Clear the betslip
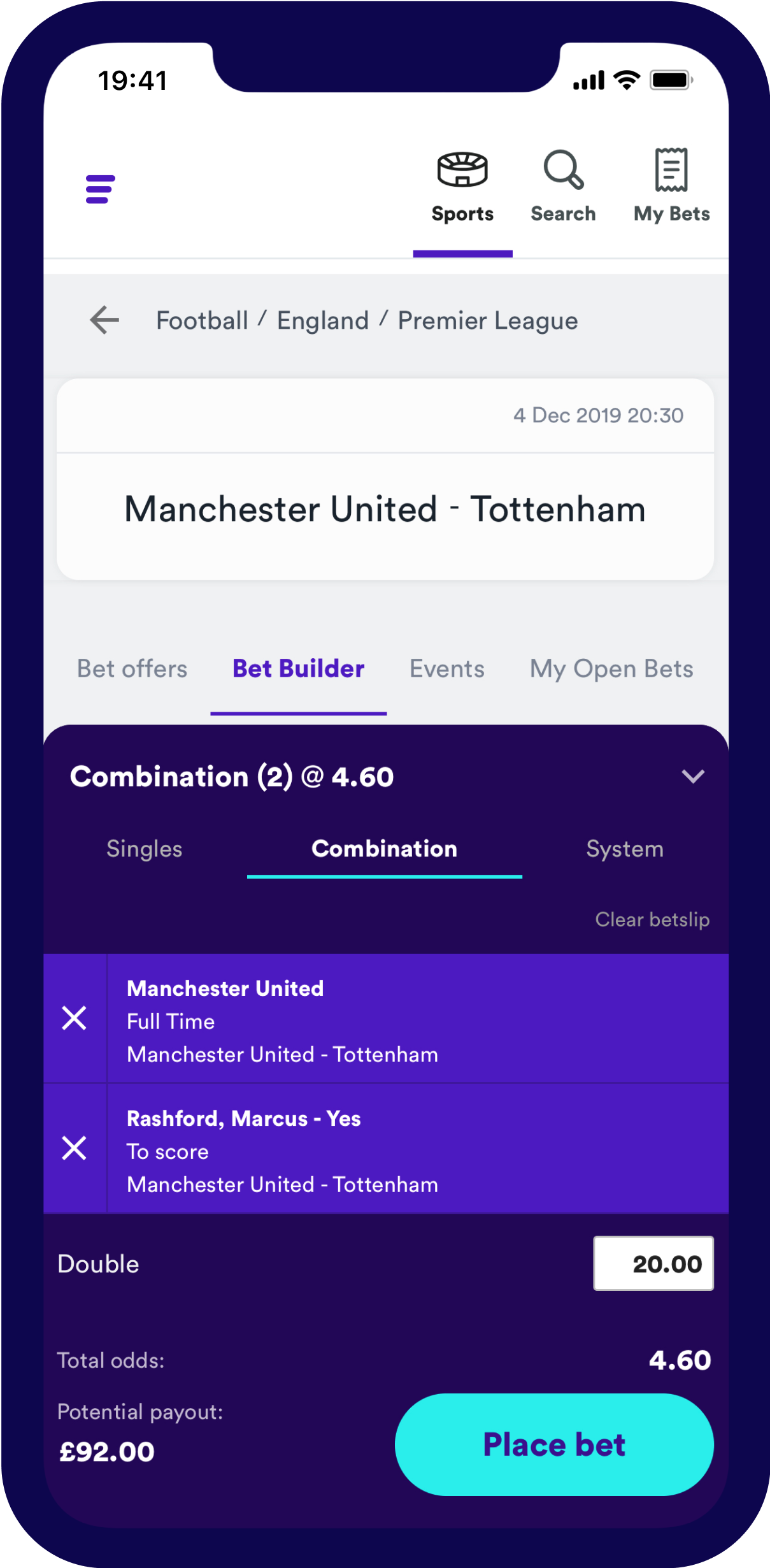This screenshot has width=770, height=1568. coord(652,919)
